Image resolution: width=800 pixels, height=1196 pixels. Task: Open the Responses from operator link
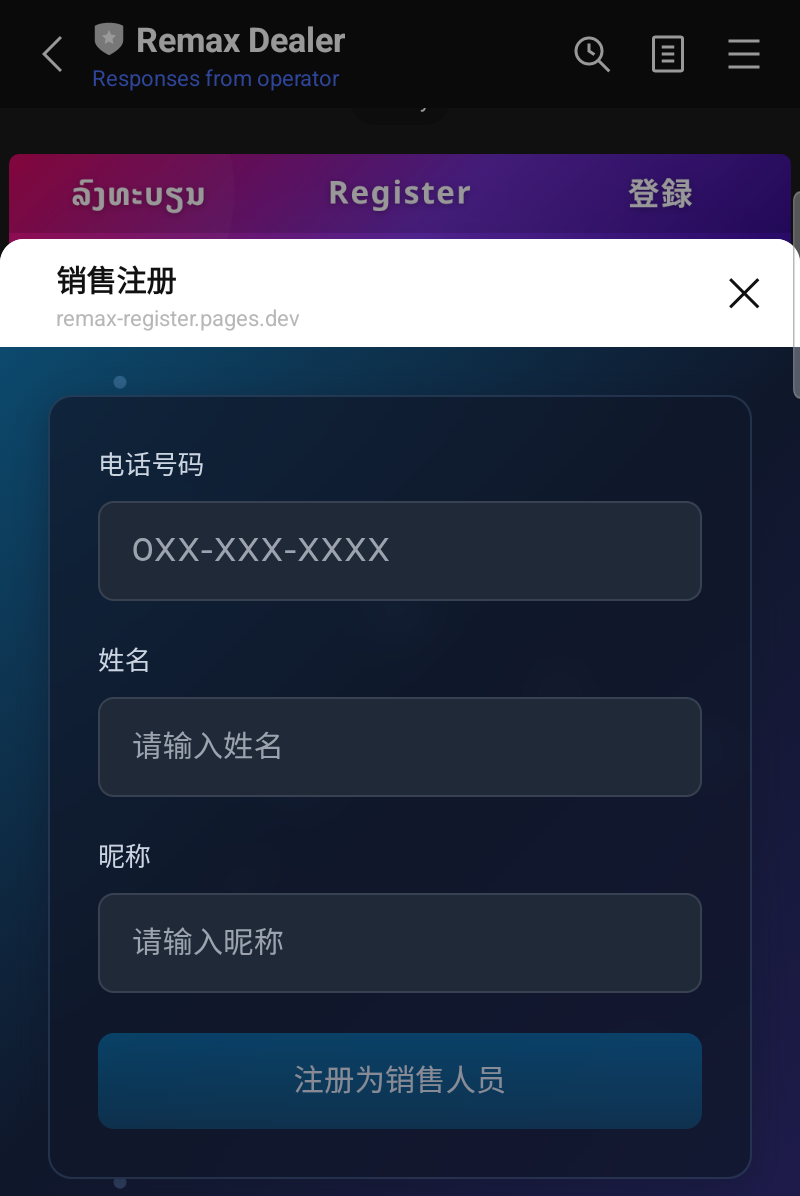click(x=216, y=78)
